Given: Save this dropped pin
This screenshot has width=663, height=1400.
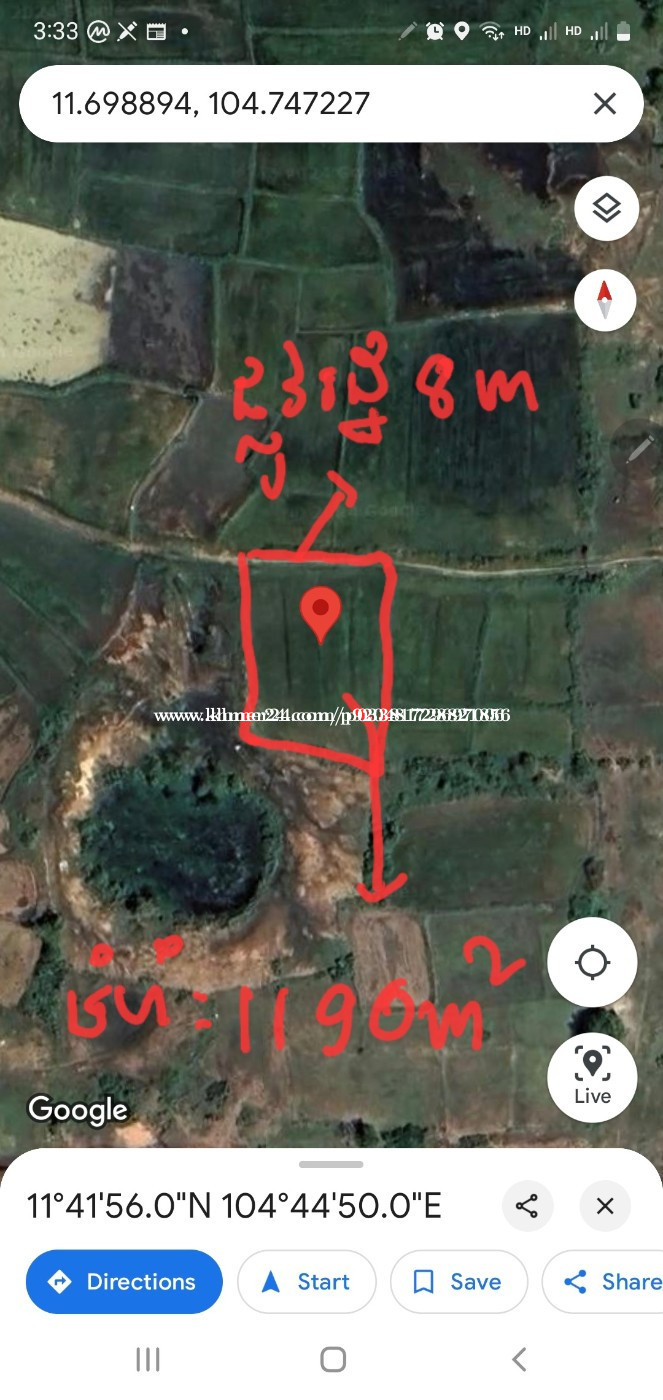Looking at the screenshot, I should point(459,1282).
